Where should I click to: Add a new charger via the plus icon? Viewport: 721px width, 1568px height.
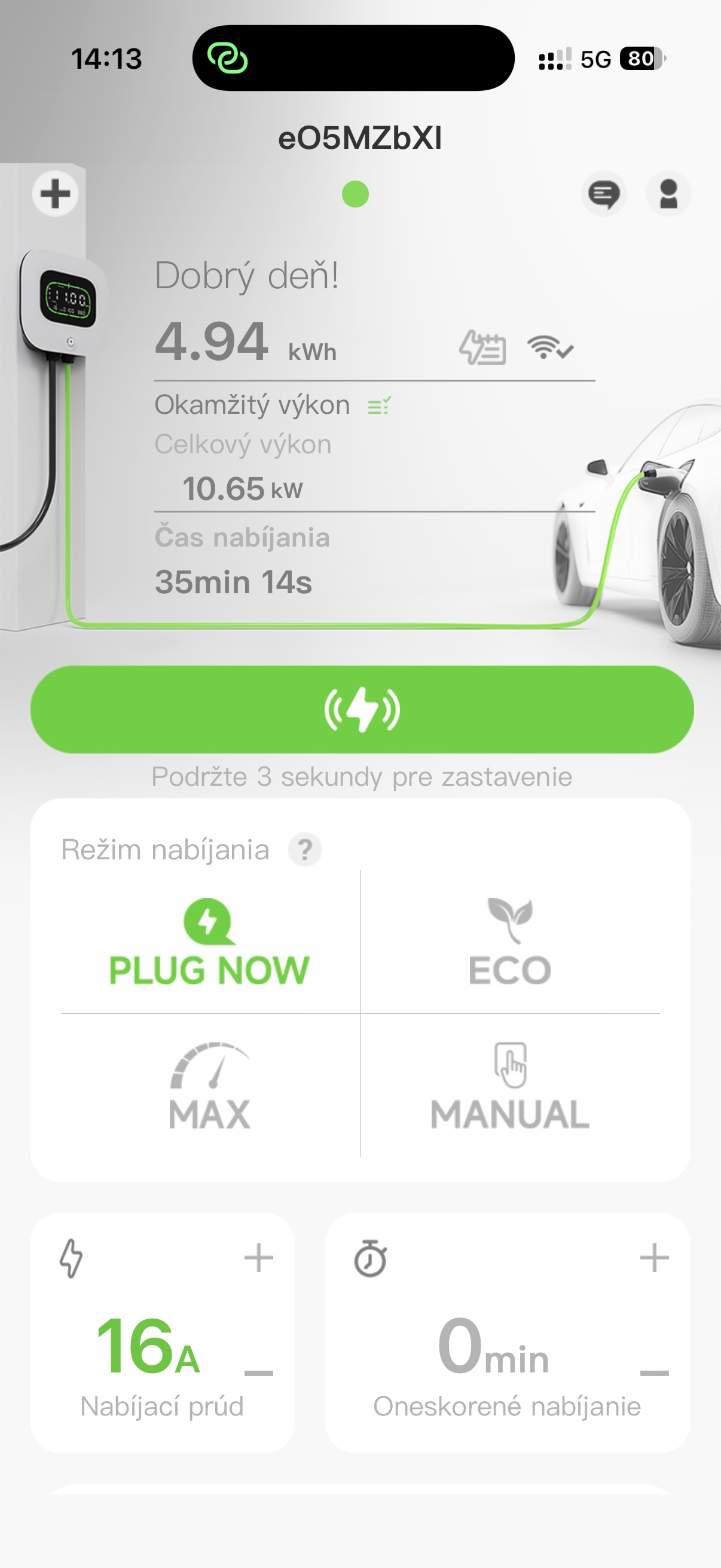point(55,193)
